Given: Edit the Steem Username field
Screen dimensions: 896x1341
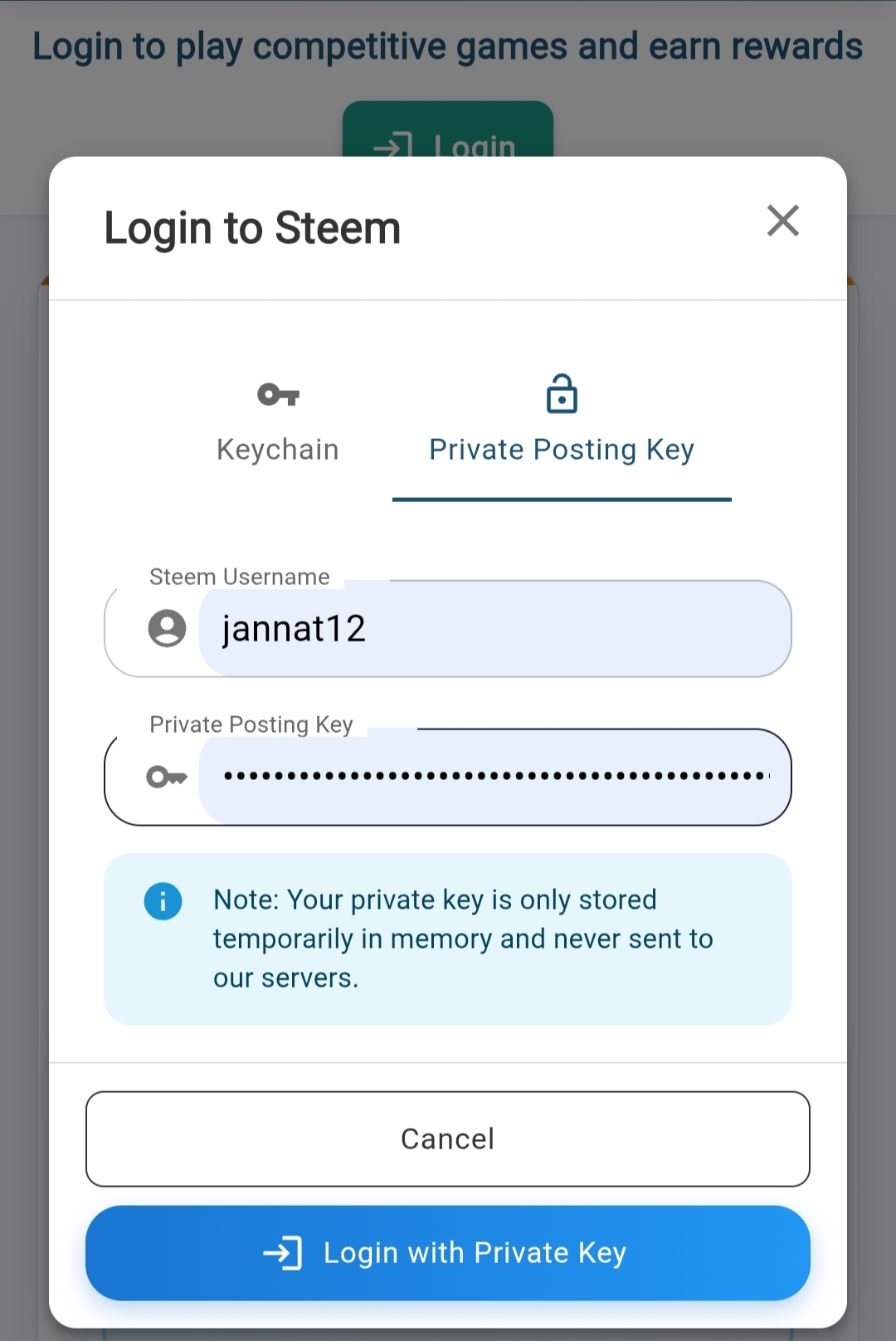Looking at the screenshot, I should pyautogui.click(x=448, y=628).
